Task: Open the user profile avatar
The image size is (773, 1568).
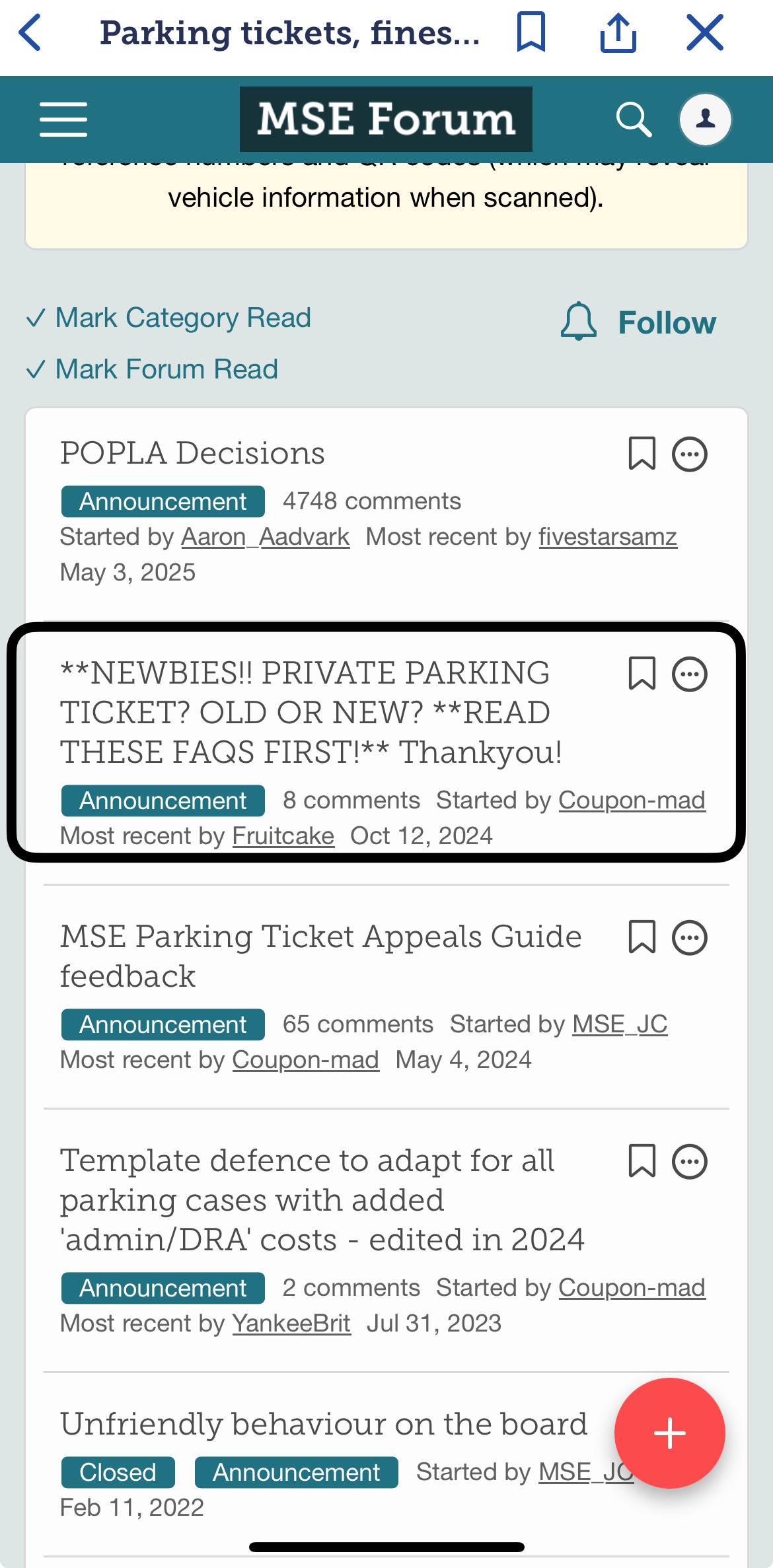Action: point(706,120)
